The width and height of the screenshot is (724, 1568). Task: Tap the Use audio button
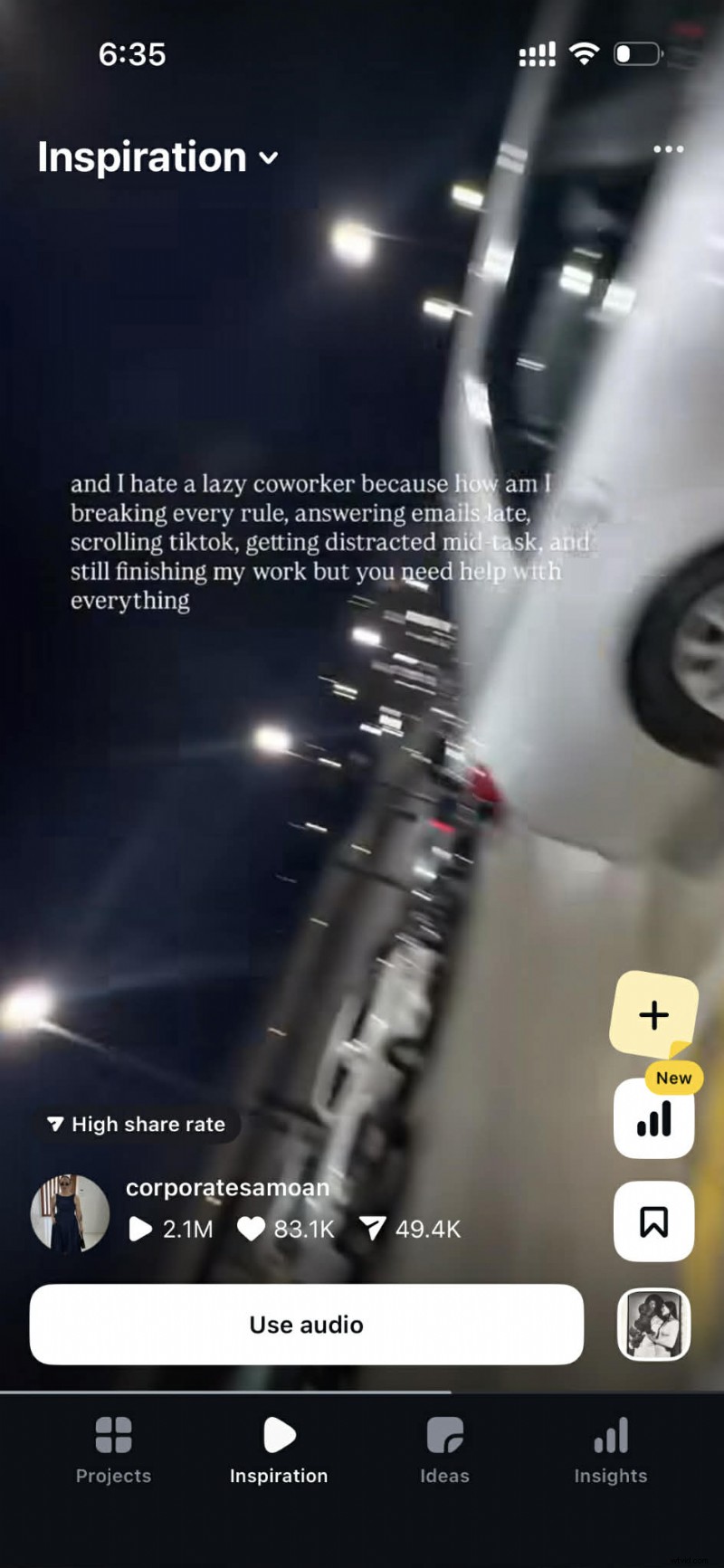pos(307,1324)
